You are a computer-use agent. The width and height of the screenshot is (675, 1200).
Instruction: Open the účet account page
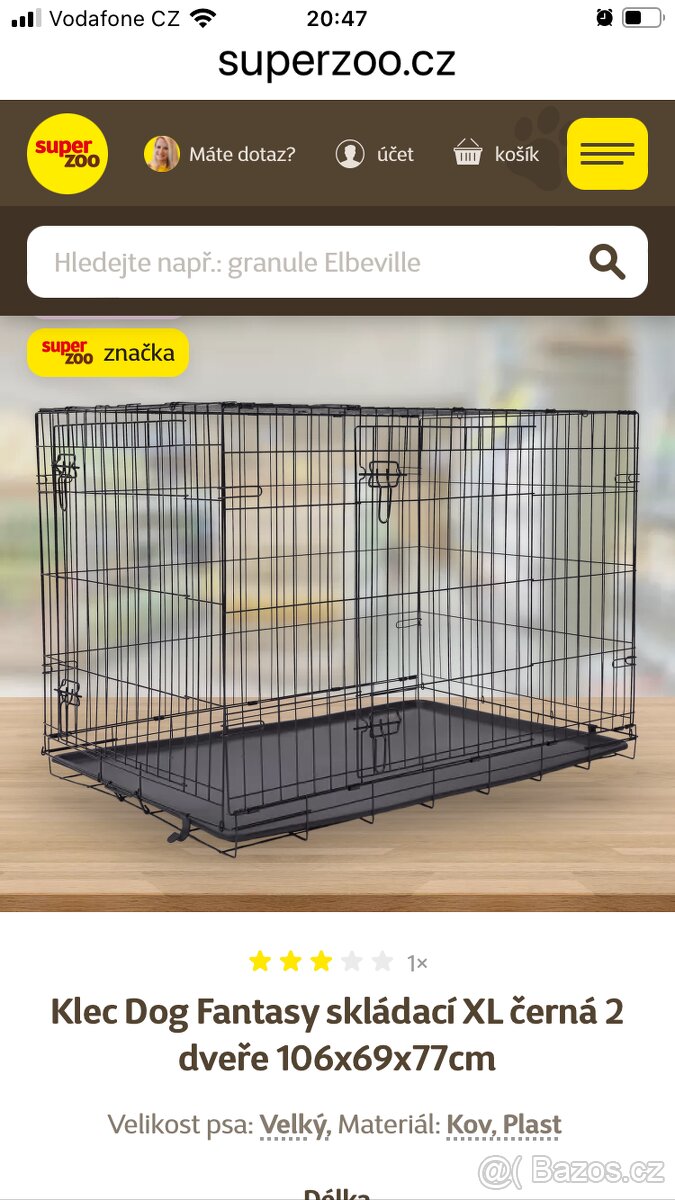point(375,154)
